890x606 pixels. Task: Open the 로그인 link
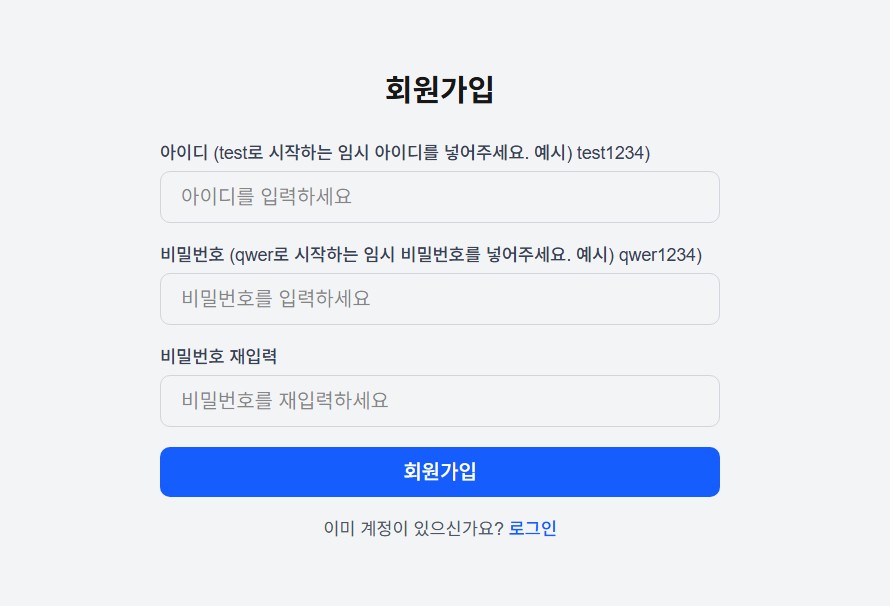point(532,529)
